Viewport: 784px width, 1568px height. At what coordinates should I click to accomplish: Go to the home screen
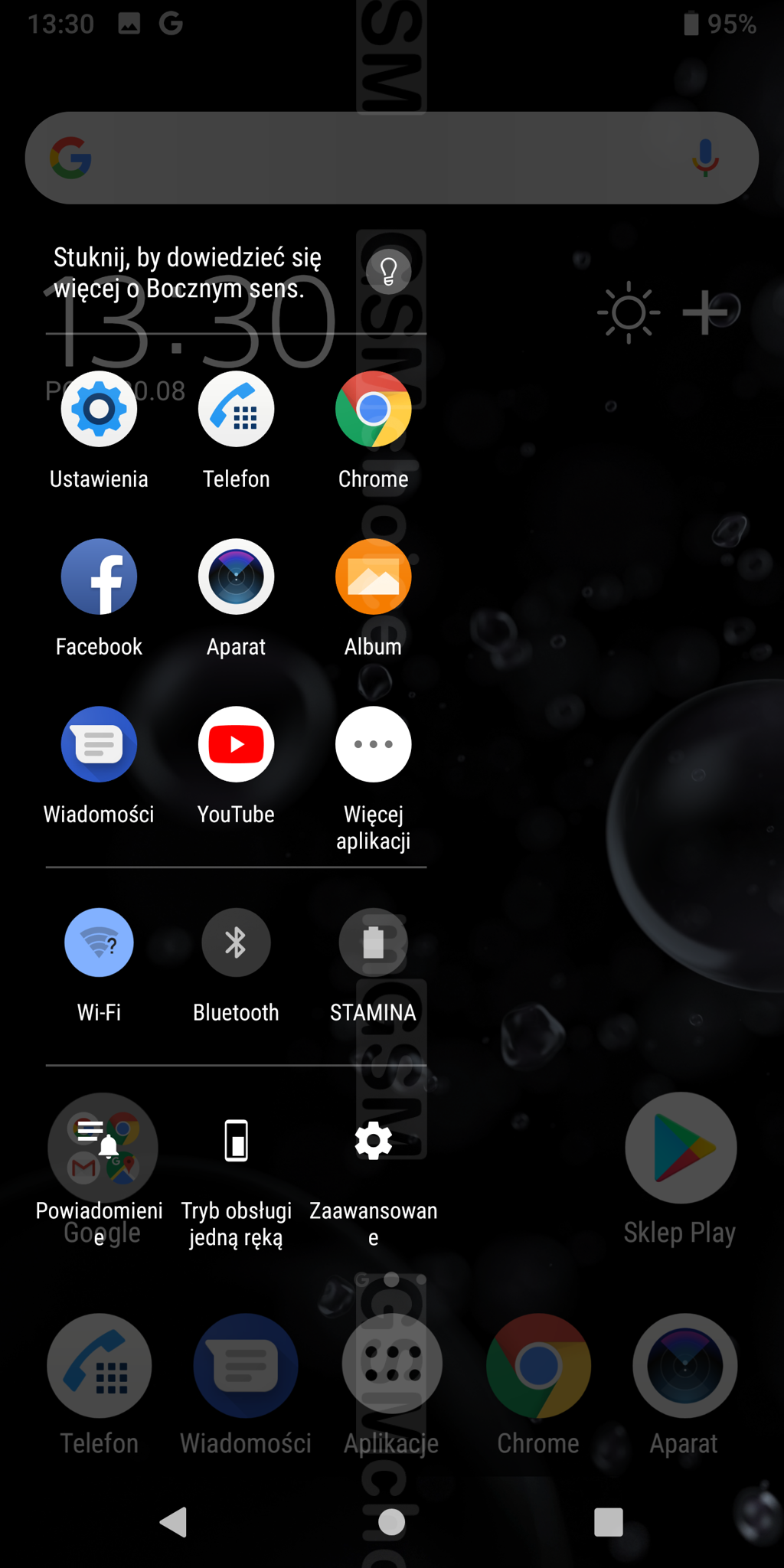click(x=391, y=1522)
